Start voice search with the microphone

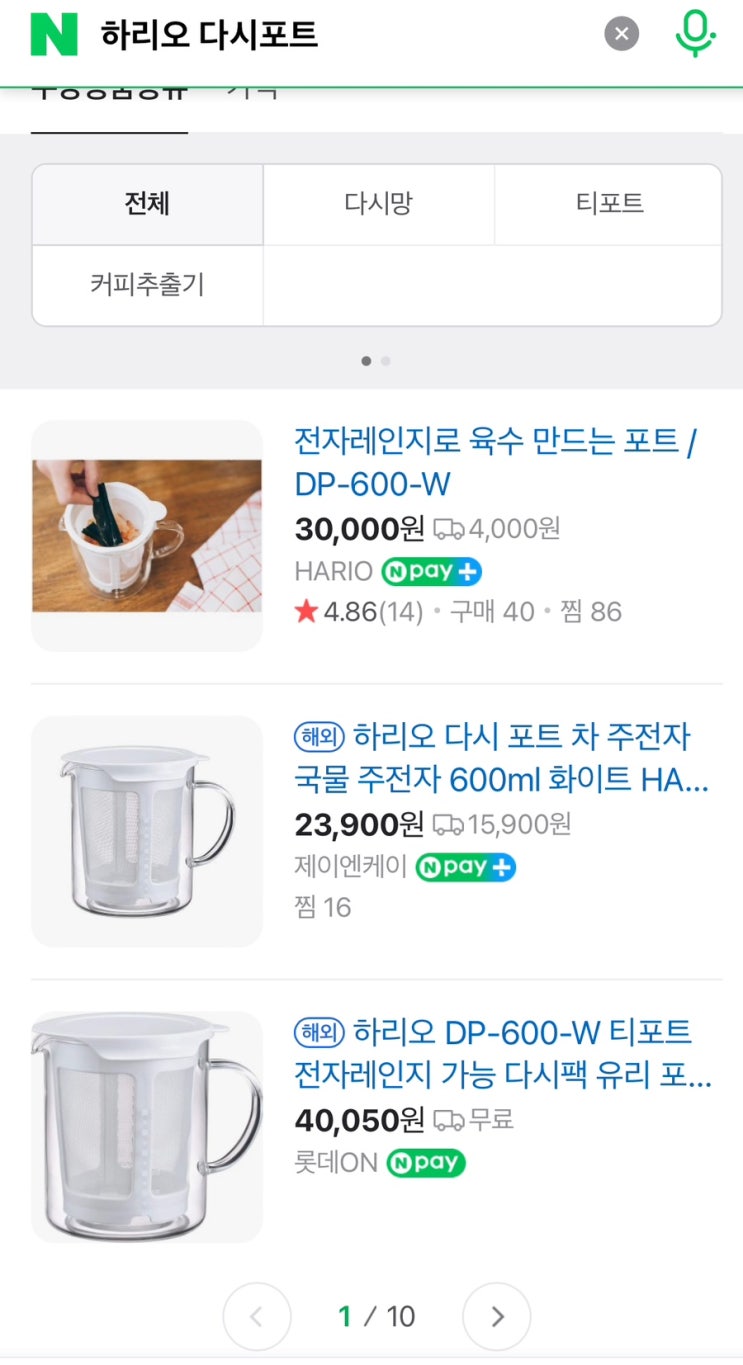694,34
